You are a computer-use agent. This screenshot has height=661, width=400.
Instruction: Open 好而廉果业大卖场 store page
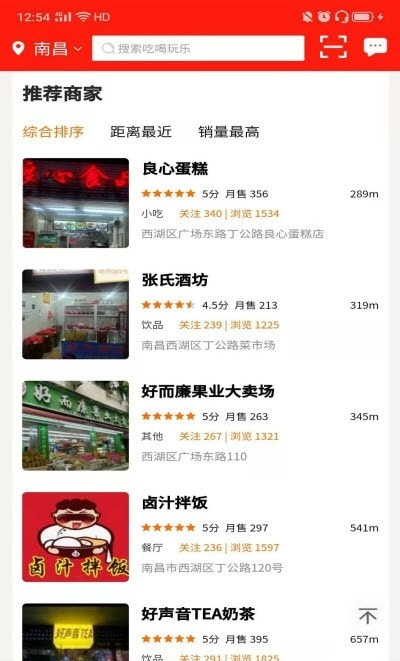tap(201, 425)
